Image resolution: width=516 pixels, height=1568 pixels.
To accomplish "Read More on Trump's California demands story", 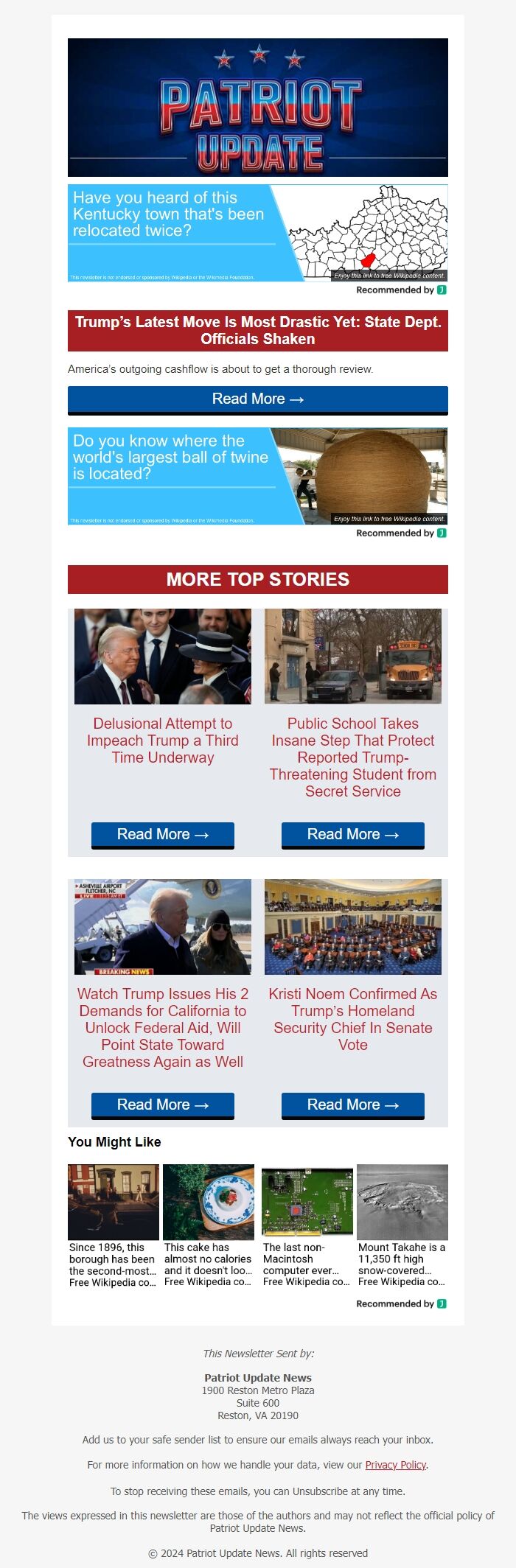I will click(x=162, y=1105).
